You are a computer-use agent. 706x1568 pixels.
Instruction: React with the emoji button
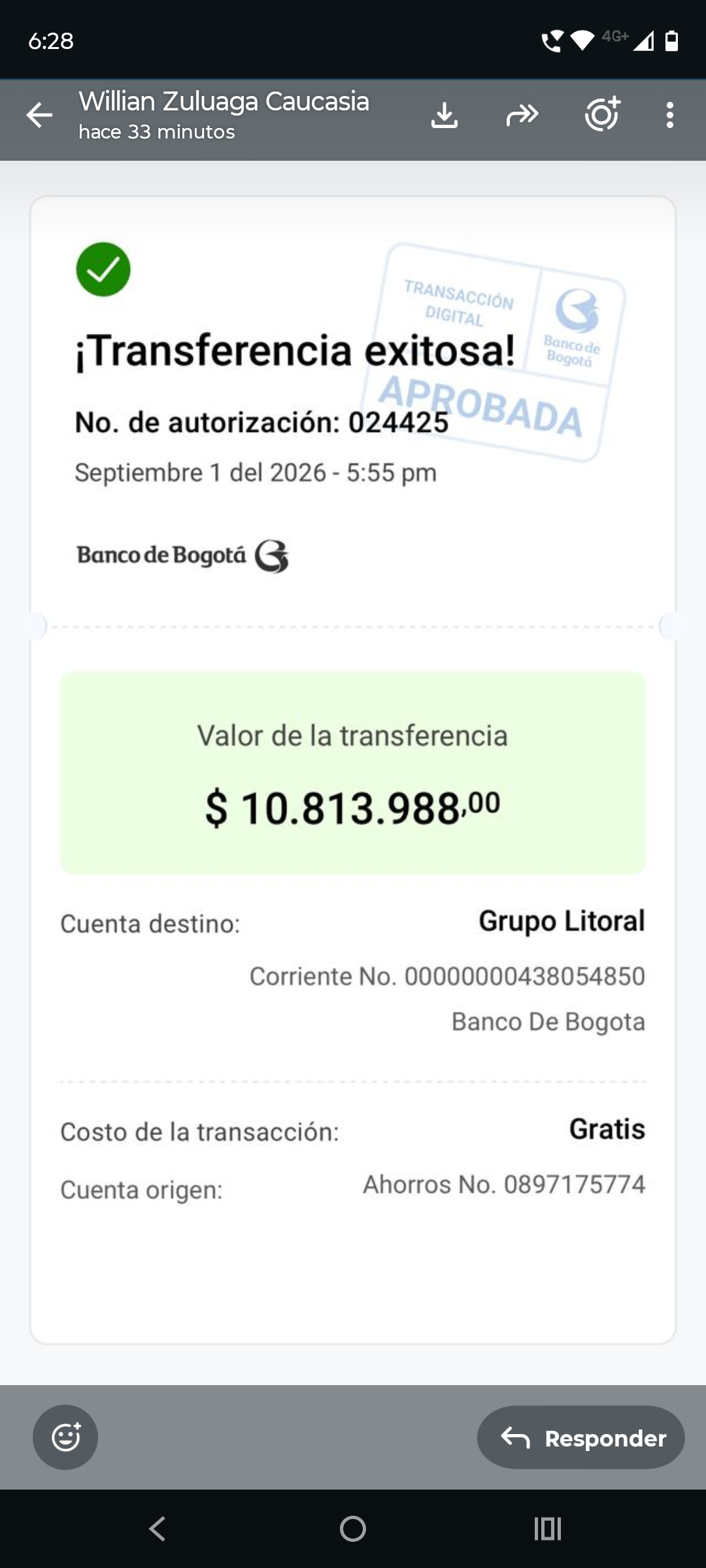65,1437
